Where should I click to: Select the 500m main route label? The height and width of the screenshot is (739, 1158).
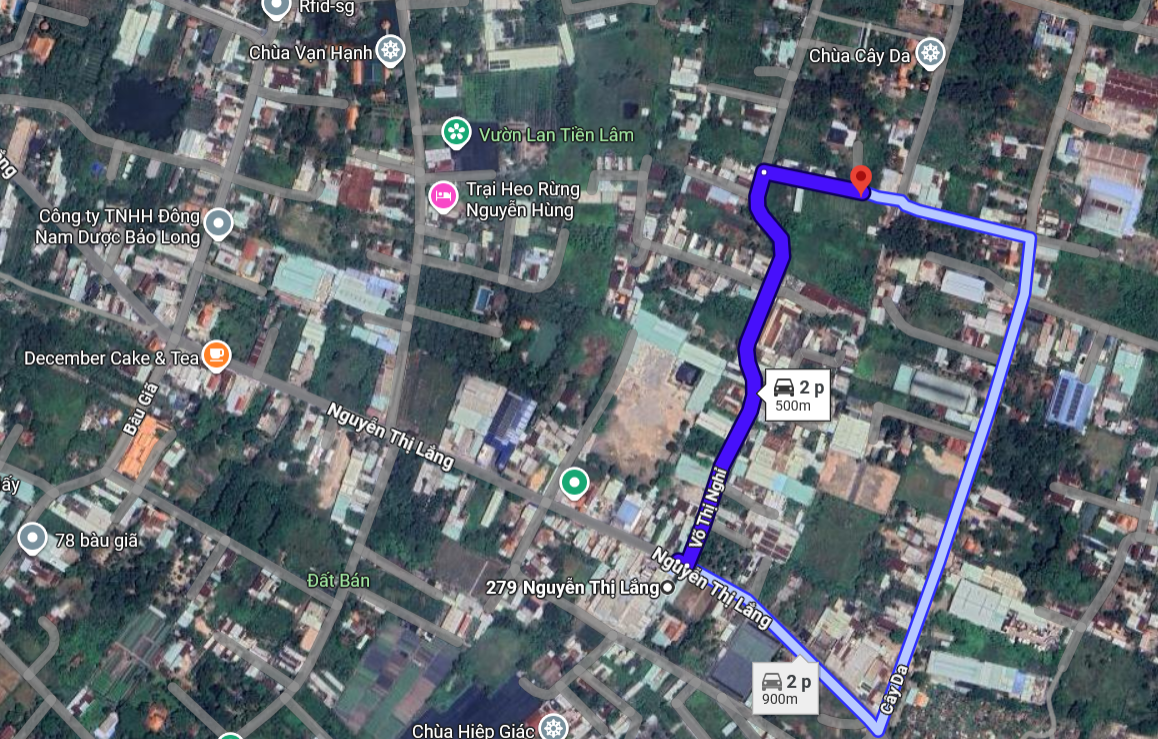click(798, 395)
